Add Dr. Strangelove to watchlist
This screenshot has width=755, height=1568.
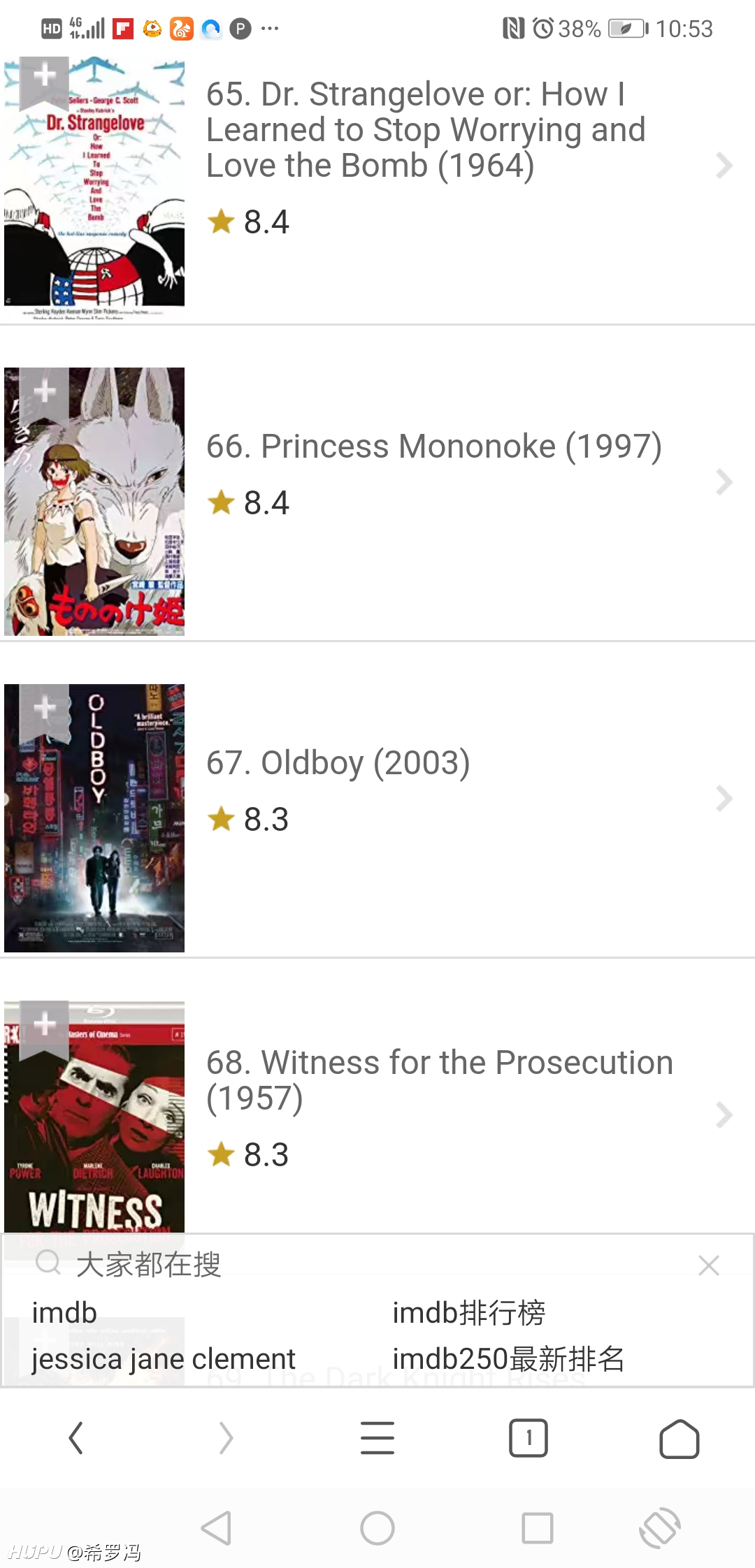pos(44,80)
